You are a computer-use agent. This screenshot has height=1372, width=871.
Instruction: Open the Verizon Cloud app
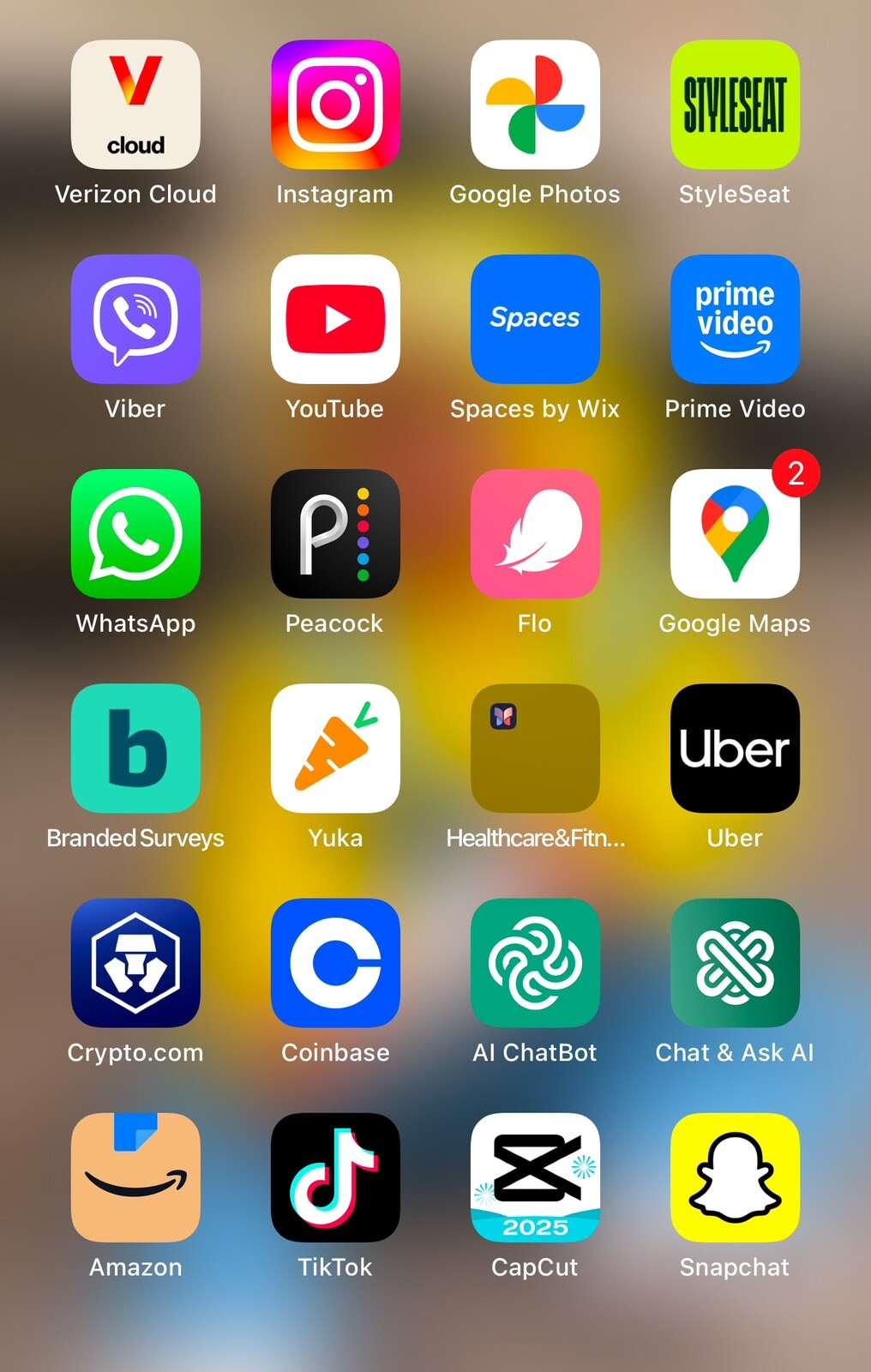[135, 105]
